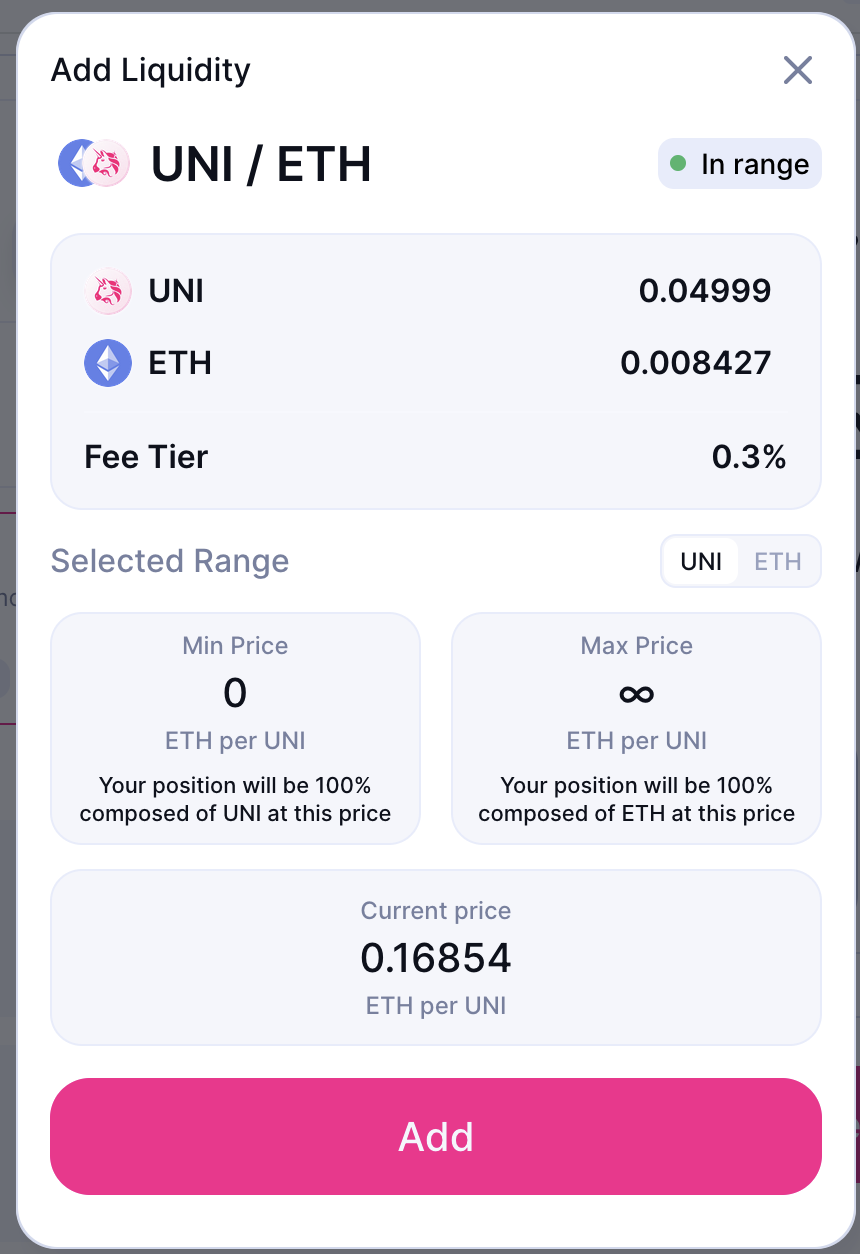Select UNI in the range toggle

click(701, 561)
